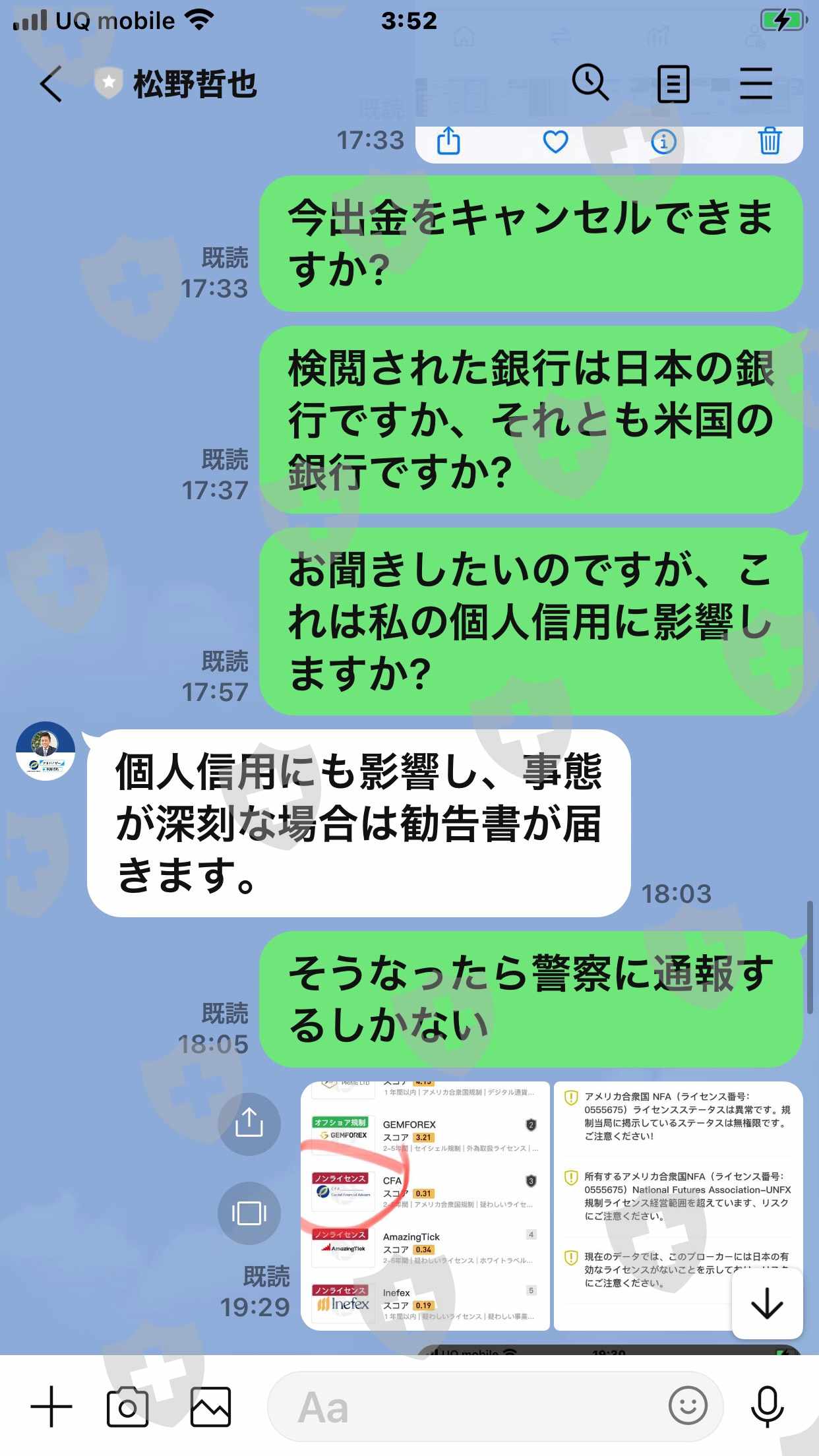Open the chat hamburger menu
The height and width of the screenshot is (1456, 819).
coord(756,83)
